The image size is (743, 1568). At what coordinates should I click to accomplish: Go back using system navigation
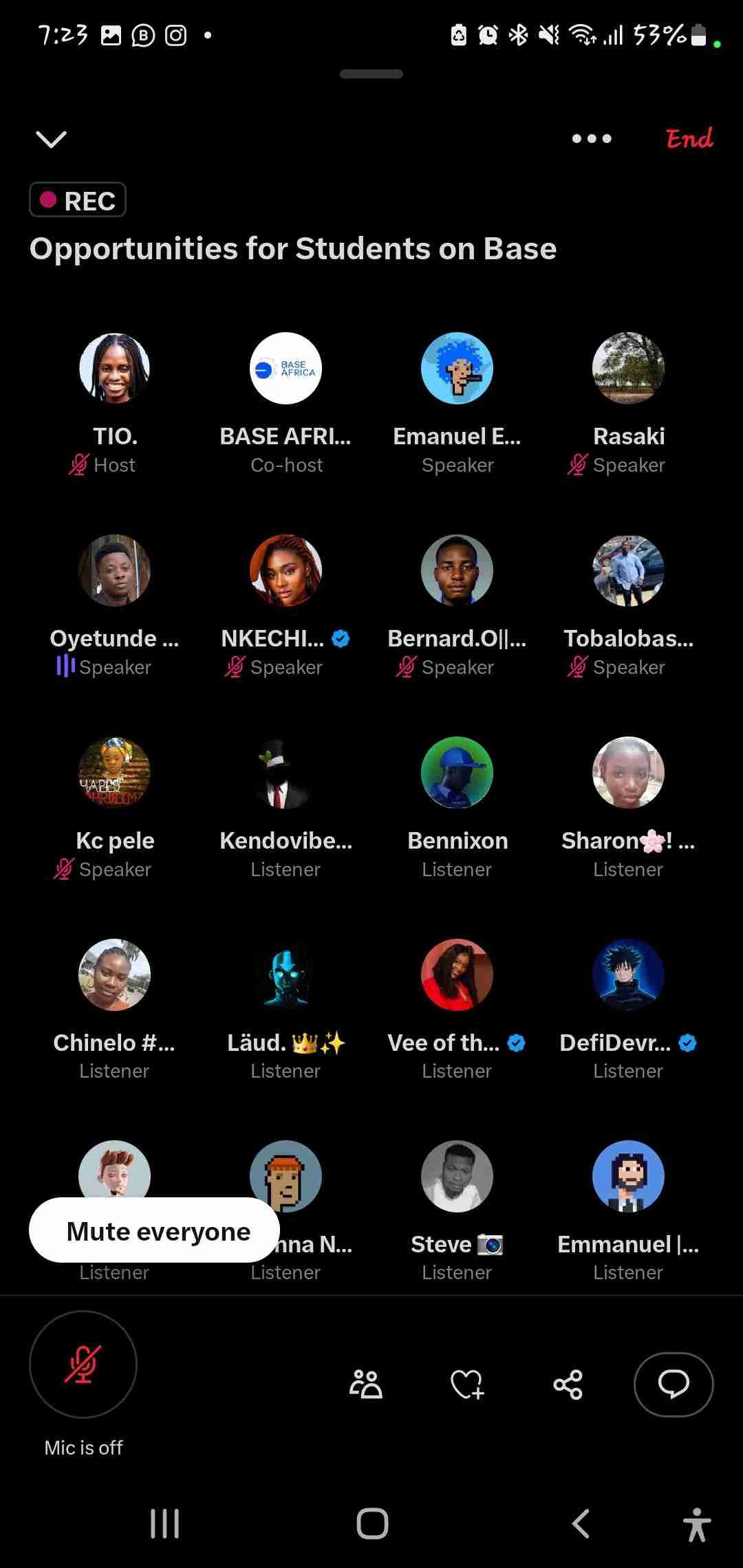pyautogui.click(x=581, y=1523)
